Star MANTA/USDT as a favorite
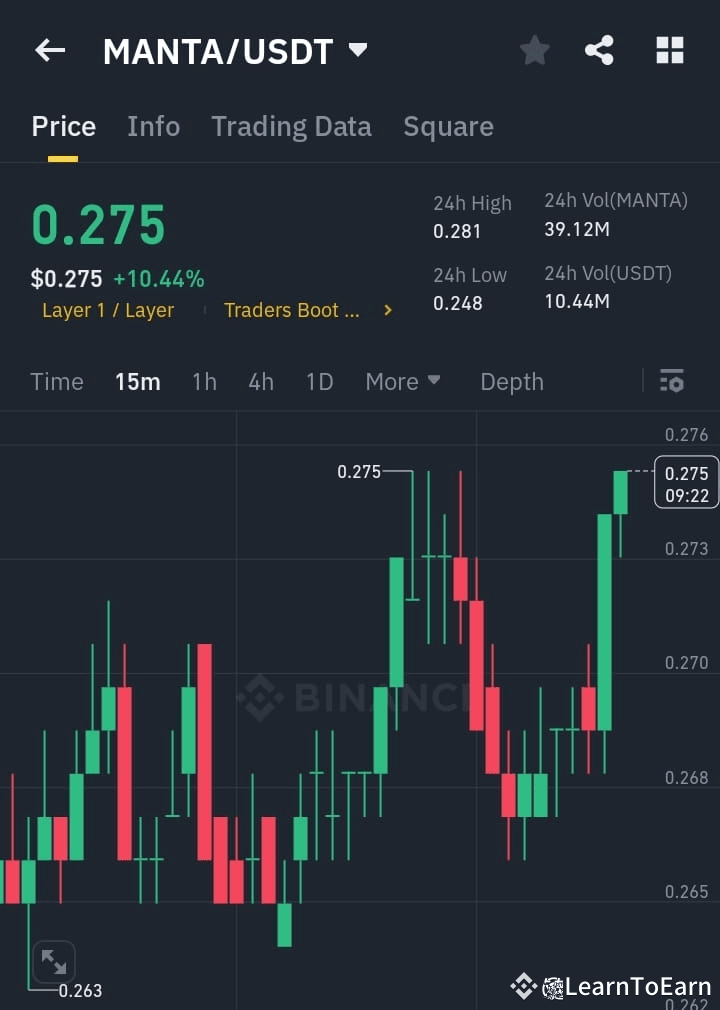Image resolution: width=720 pixels, height=1010 pixels. (534, 50)
